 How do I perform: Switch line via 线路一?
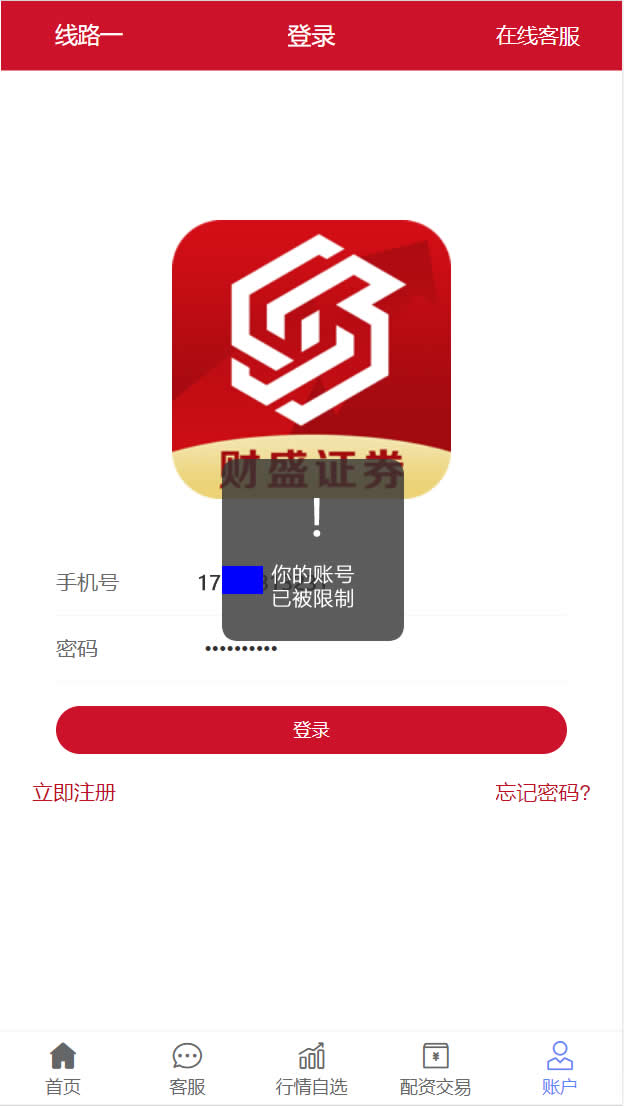[x=88, y=36]
